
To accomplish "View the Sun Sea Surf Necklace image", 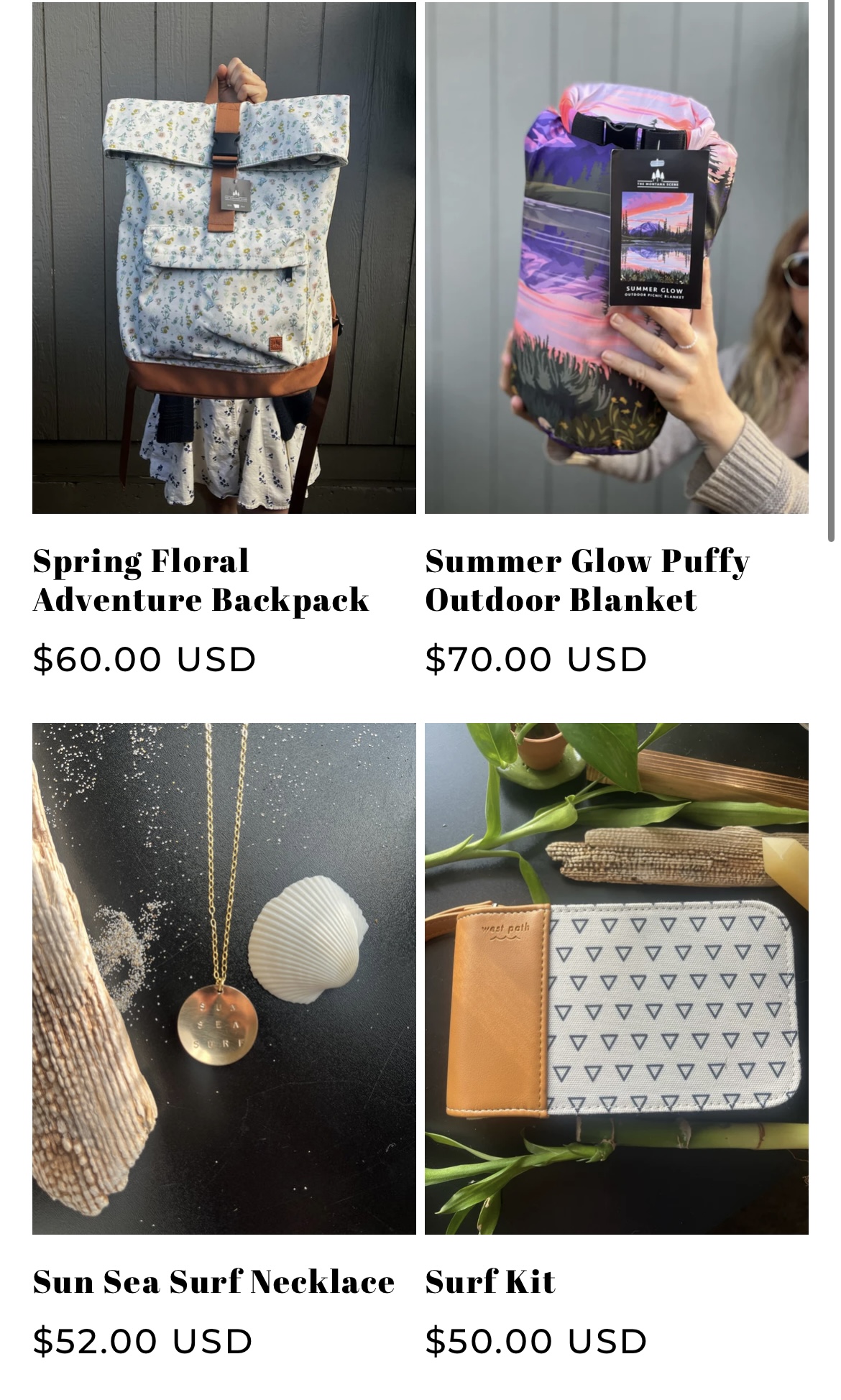I will [224, 978].
